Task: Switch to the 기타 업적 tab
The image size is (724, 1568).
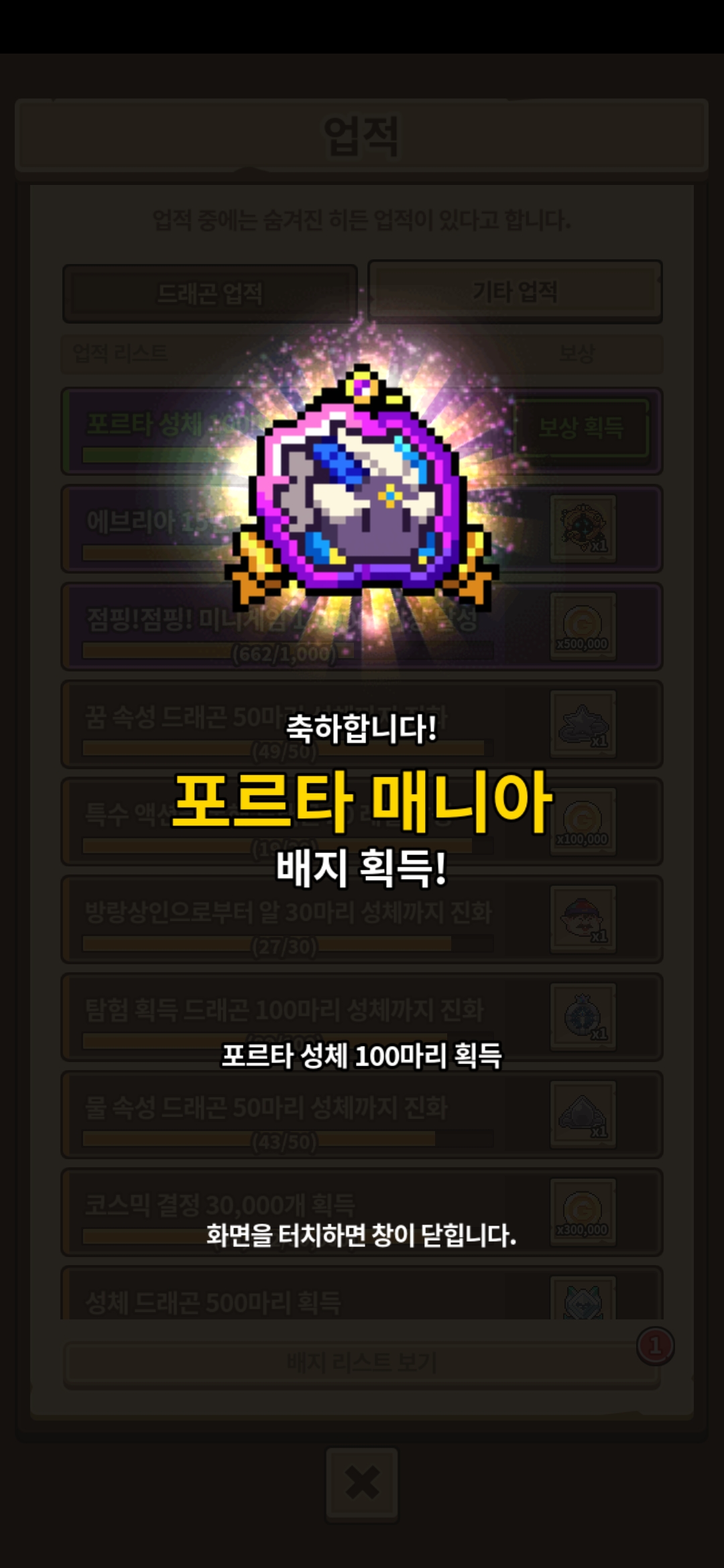Action: coord(515,291)
